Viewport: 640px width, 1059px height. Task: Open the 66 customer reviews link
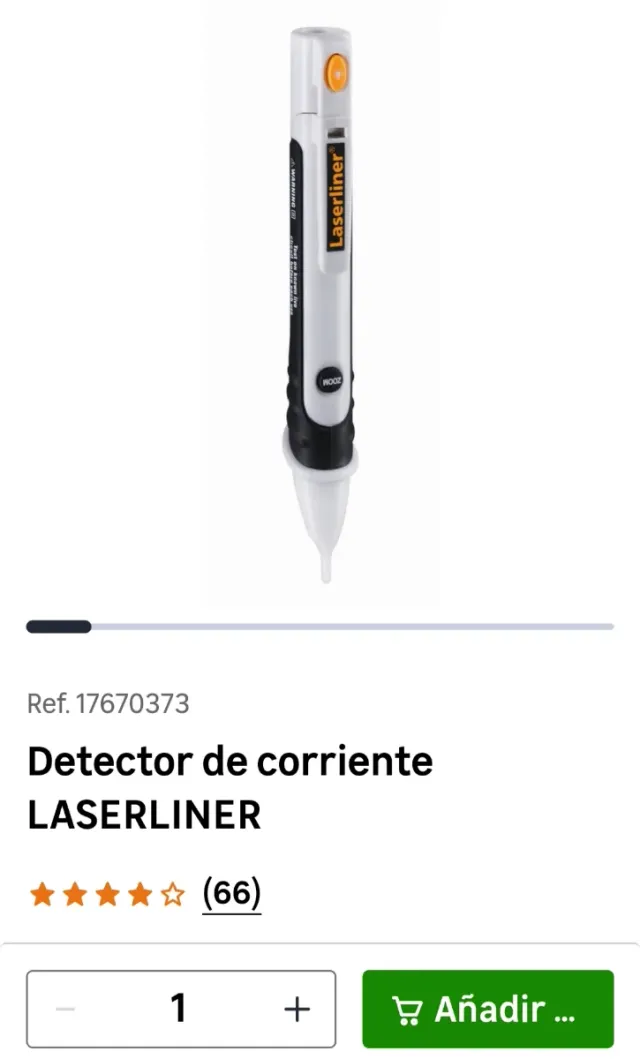(231, 892)
